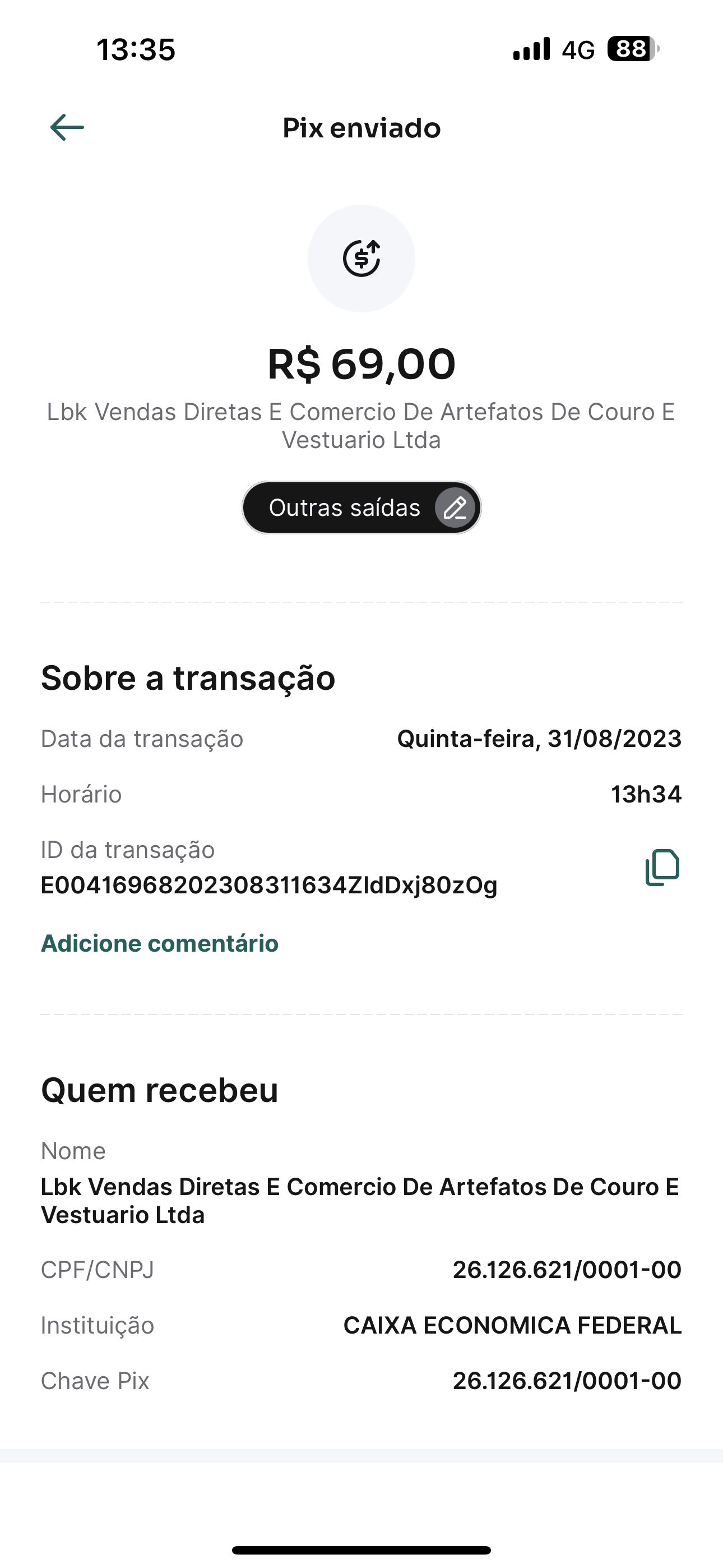This screenshot has width=723, height=1568.
Task: Tap Adicione comentário link
Action: (159, 943)
